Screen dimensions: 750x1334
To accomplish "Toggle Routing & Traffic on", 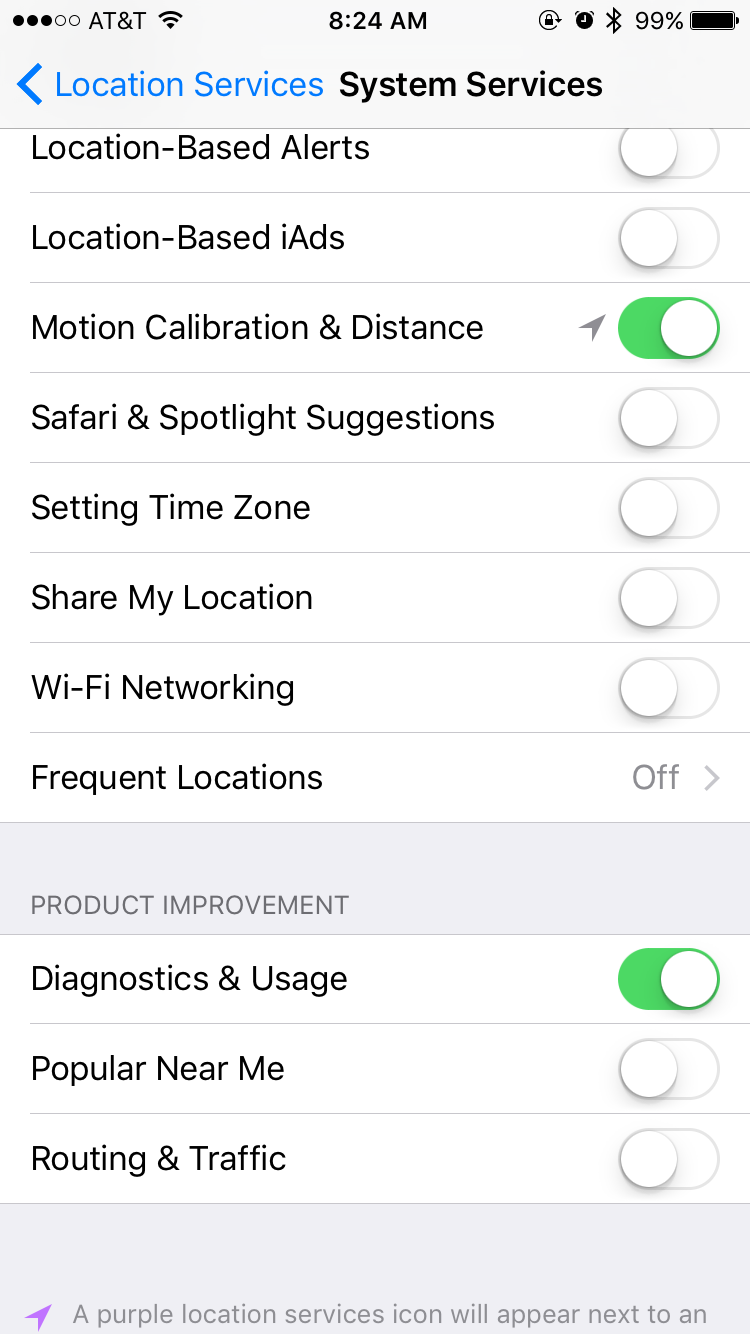I will [669, 1159].
